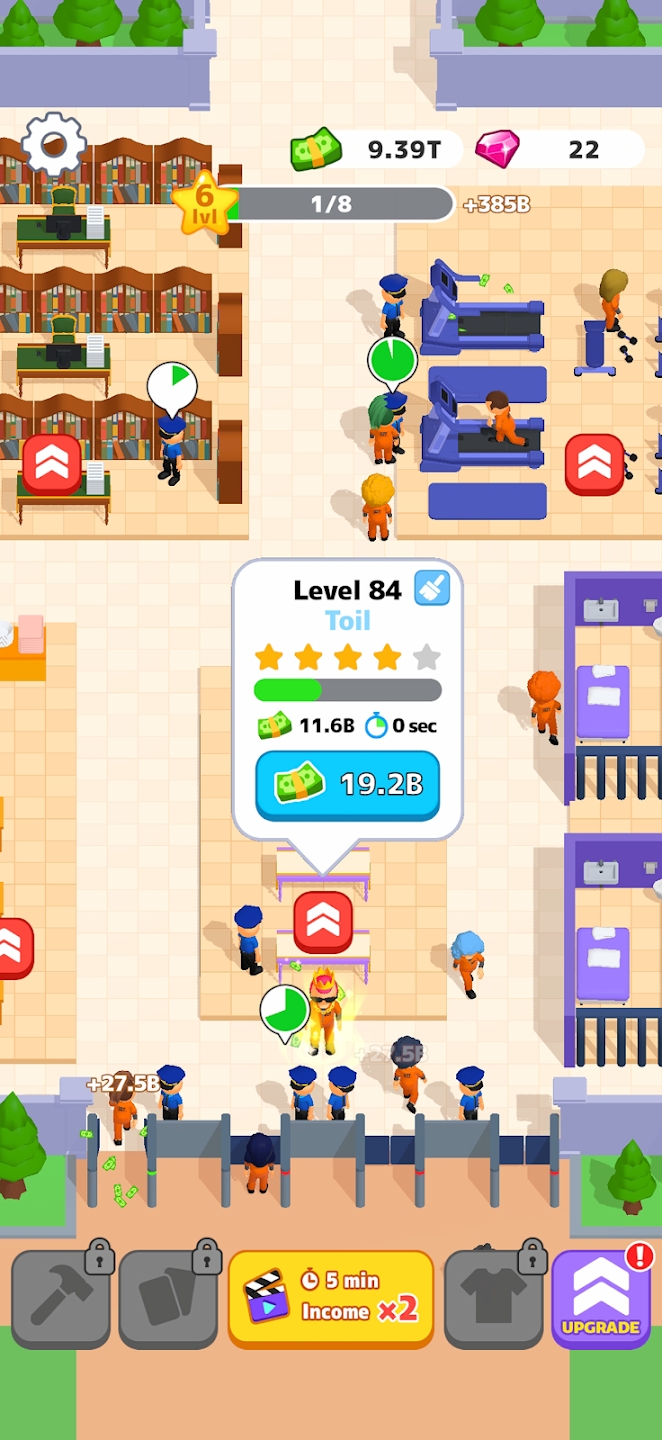662x1440 pixels.
Task: Tap the upgrade arrow in the library
Action: 52,463
